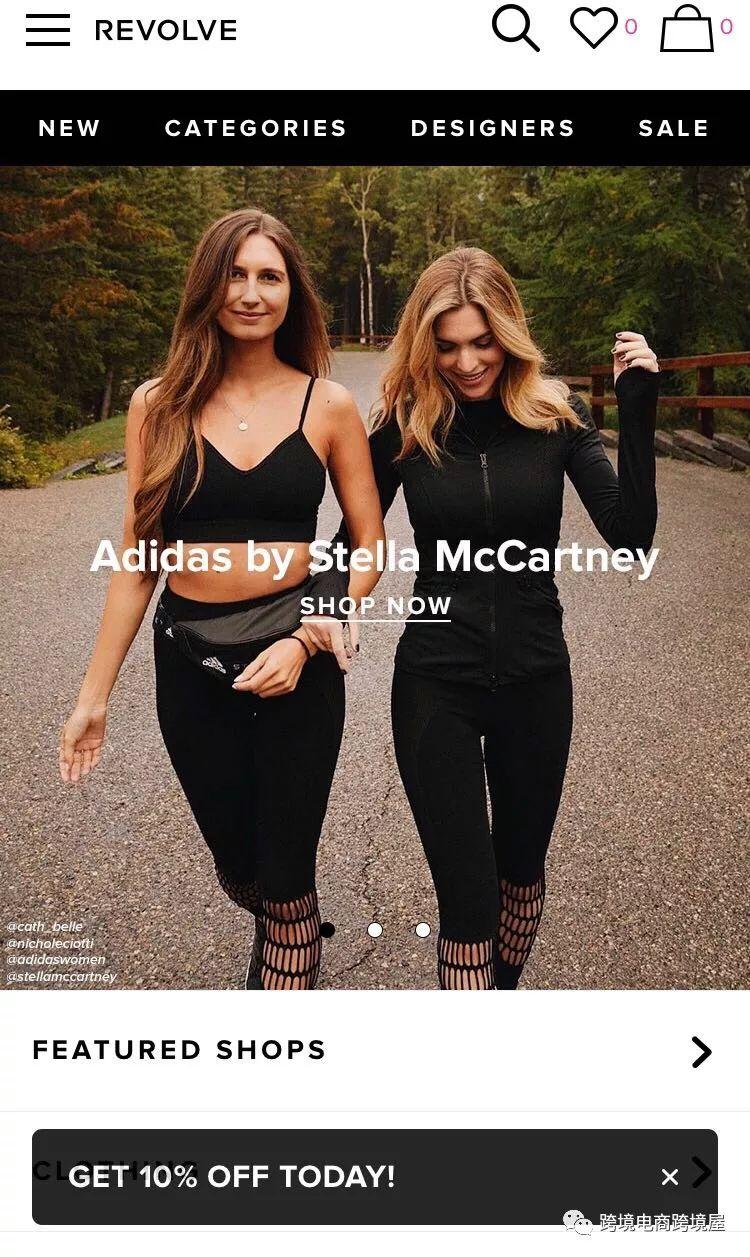Open the search magnifier
750x1257 pixels.
coord(515,28)
